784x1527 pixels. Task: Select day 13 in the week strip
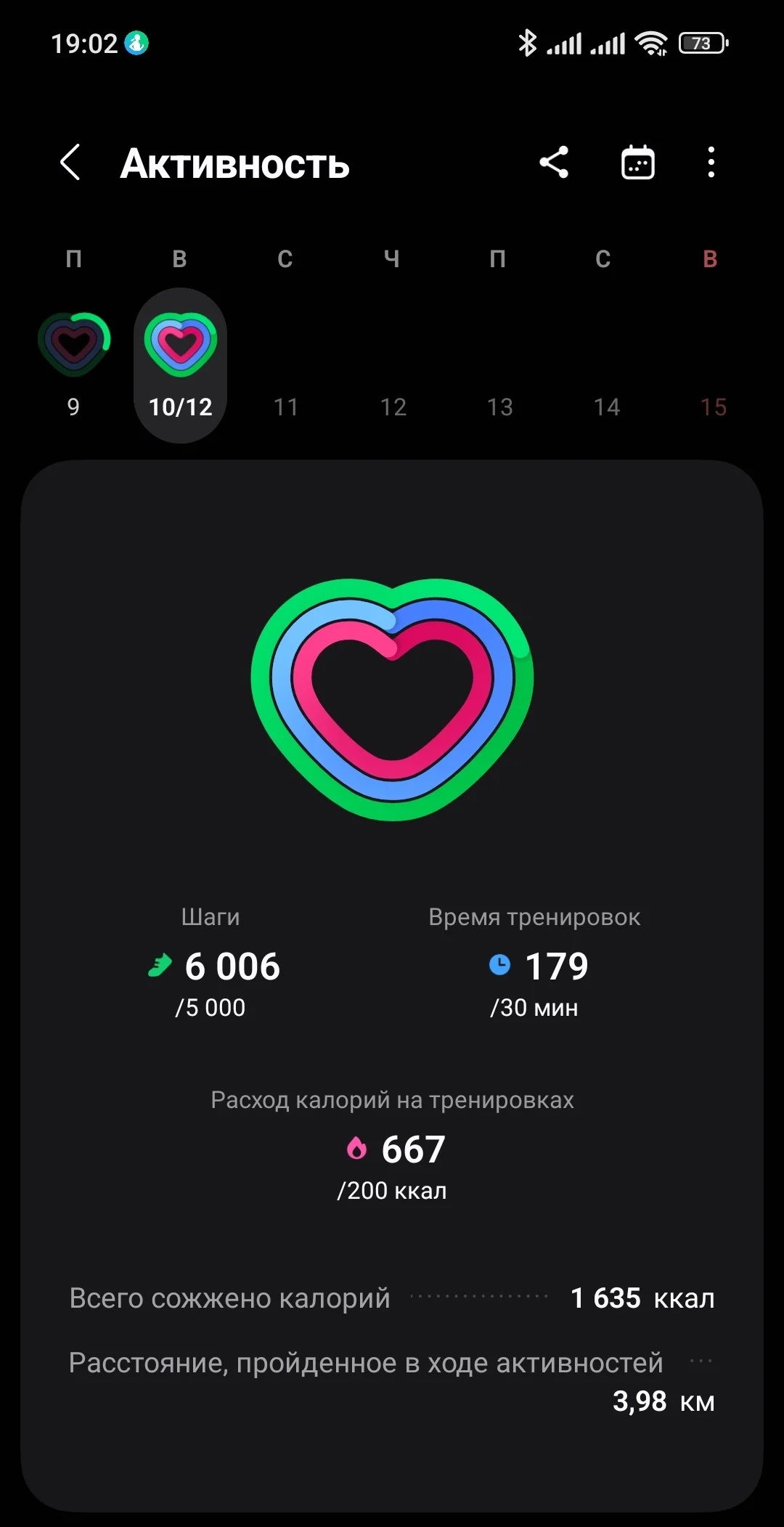[499, 407]
